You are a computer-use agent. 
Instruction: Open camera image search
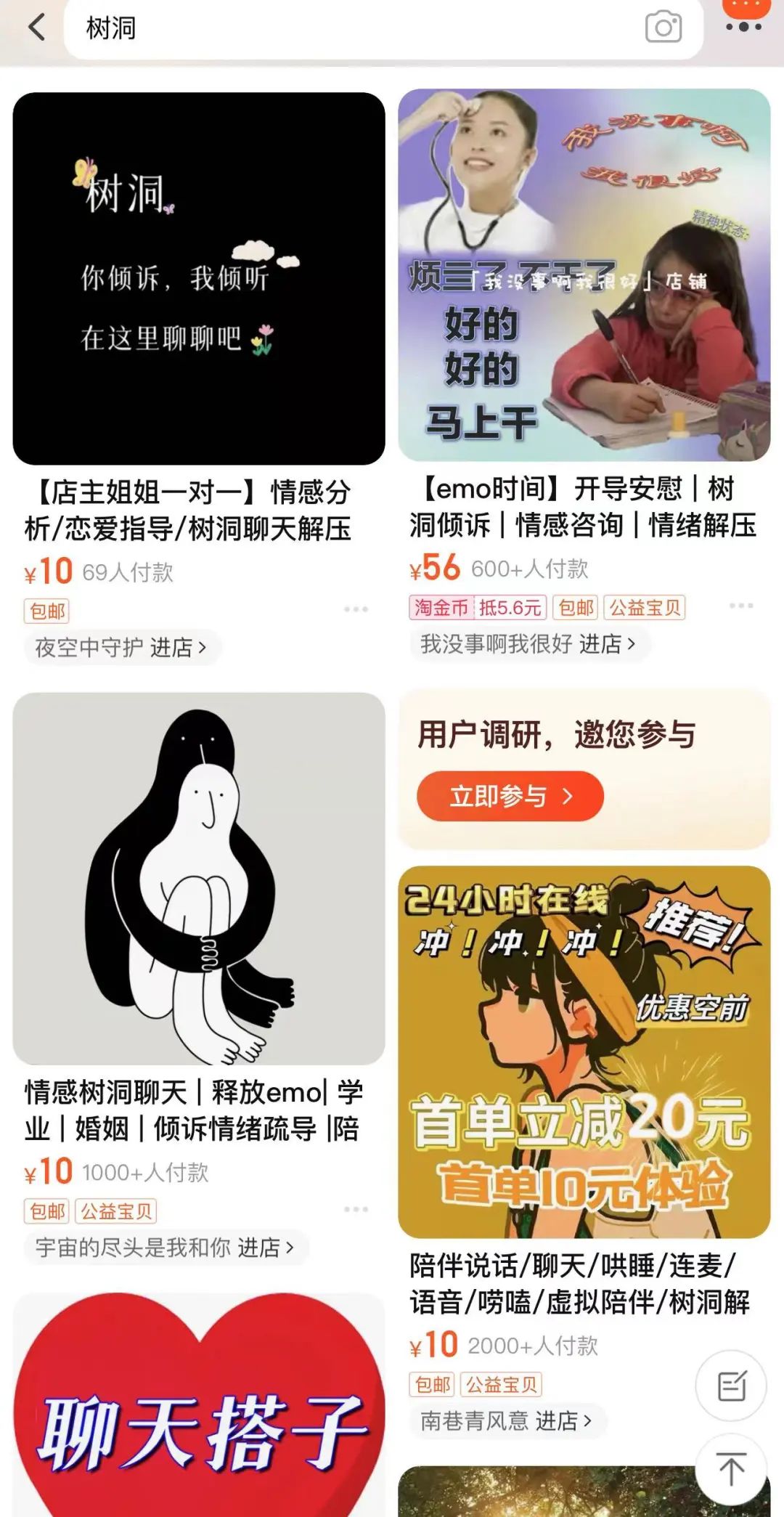(663, 28)
